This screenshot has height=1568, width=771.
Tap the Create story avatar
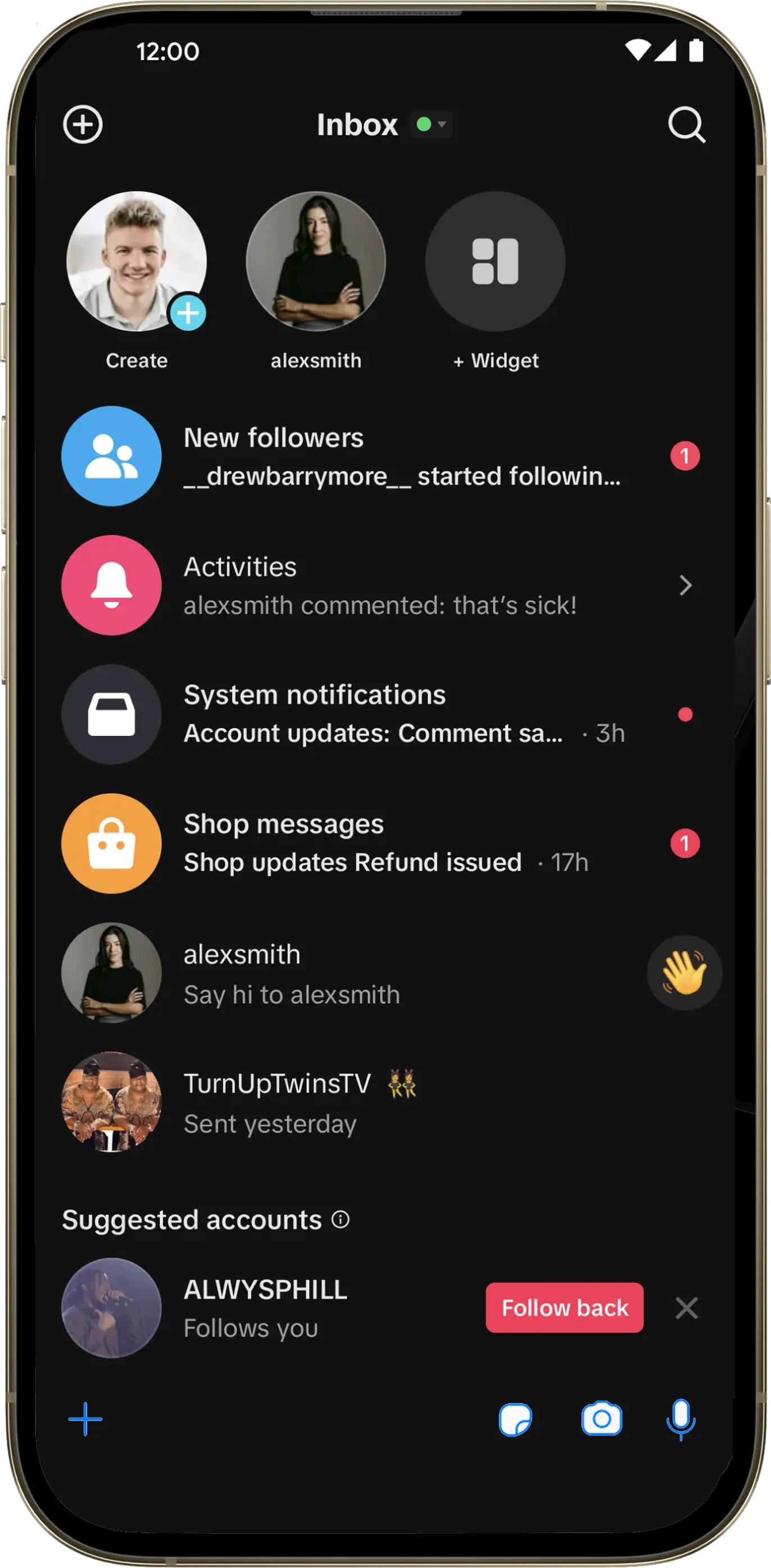[x=137, y=261]
